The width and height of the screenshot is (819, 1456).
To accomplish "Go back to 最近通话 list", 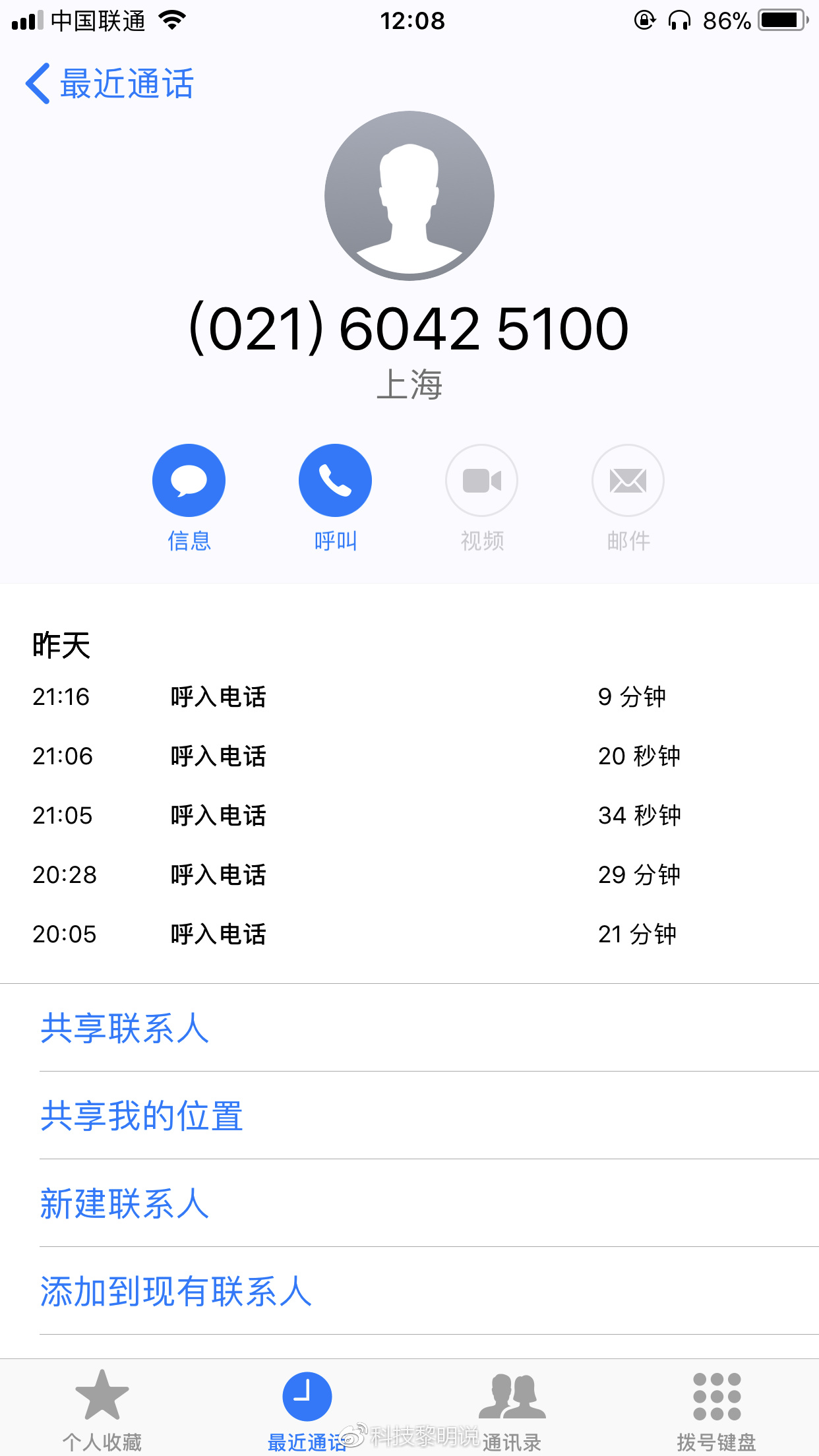I will [x=112, y=83].
